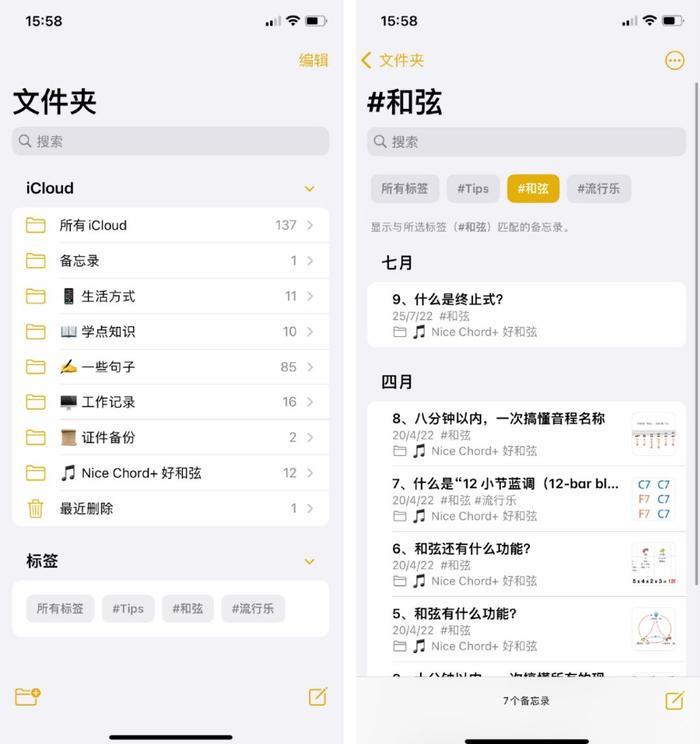Viewport: 700px width, 744px height.
Task: Open the 一些句子 folder
Action: (x=170, y=367)
